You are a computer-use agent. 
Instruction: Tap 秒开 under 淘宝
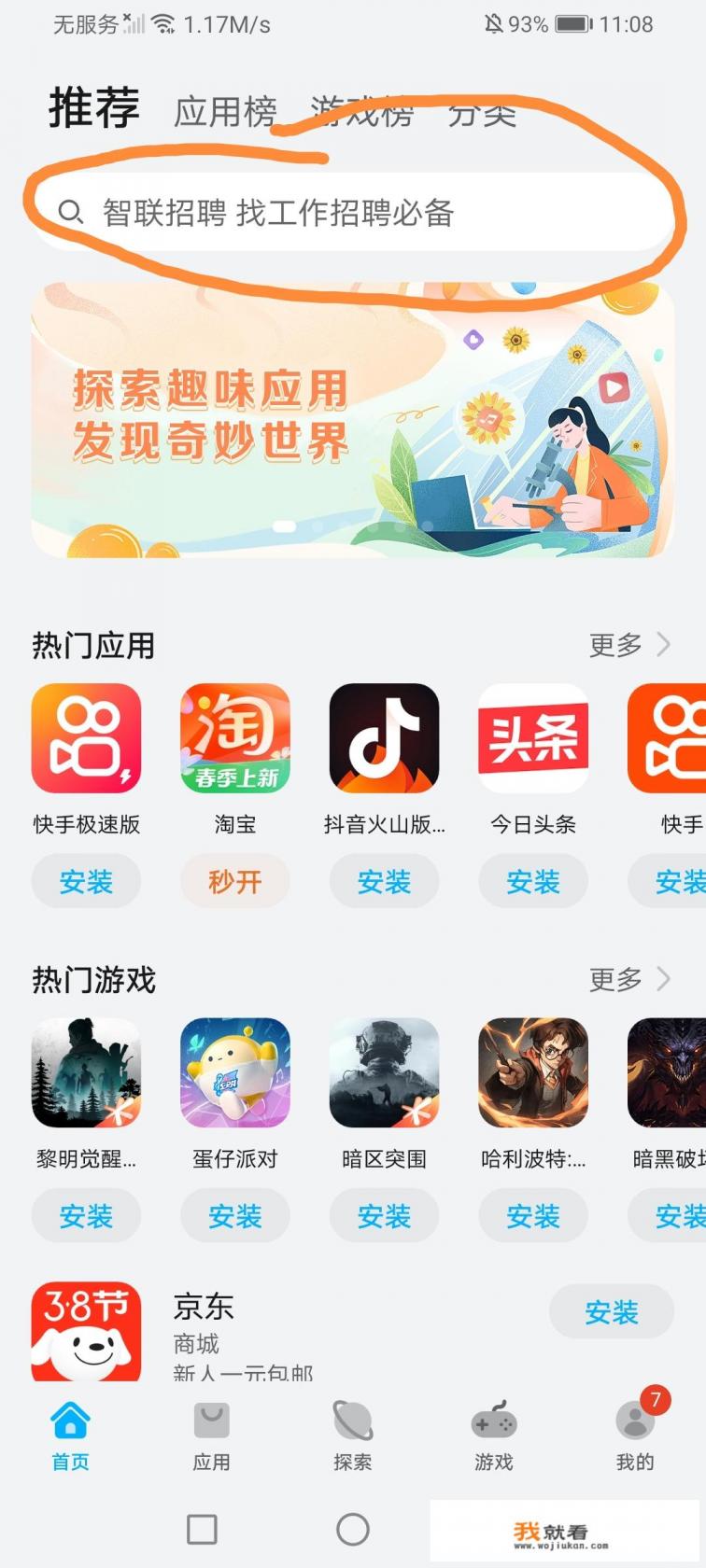coord(235,882)
